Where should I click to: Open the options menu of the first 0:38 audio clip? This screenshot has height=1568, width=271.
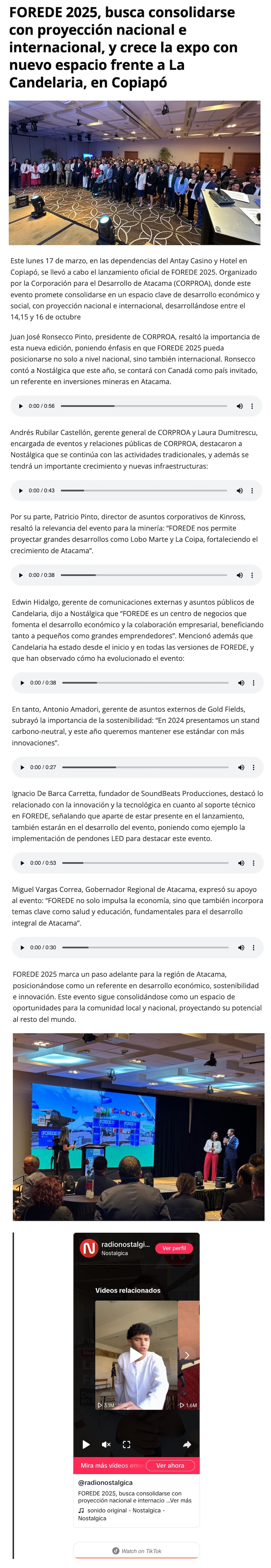[252, 575]
